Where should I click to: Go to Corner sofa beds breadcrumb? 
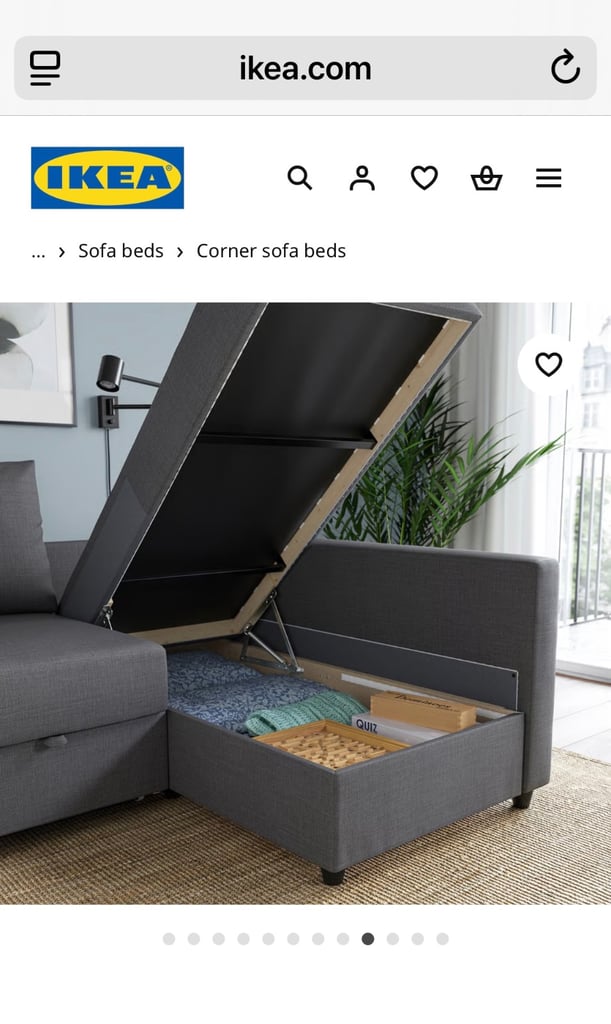pos(271,251)
